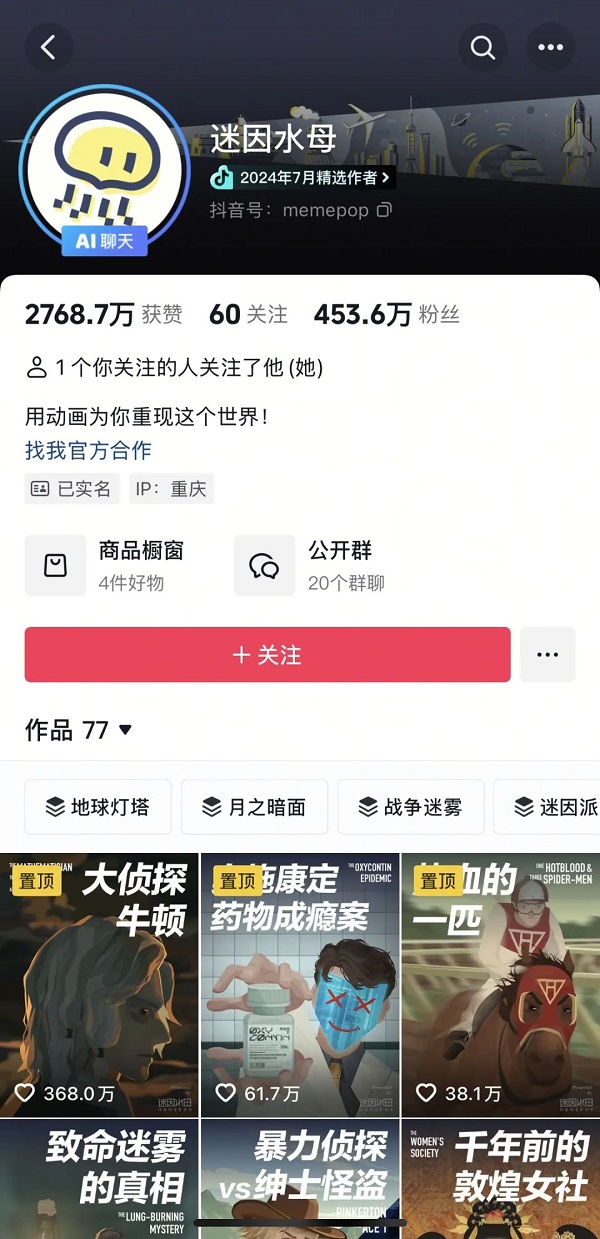Open search on this profile
This screenshot has width=600, height=1239.
pos(483,47)
